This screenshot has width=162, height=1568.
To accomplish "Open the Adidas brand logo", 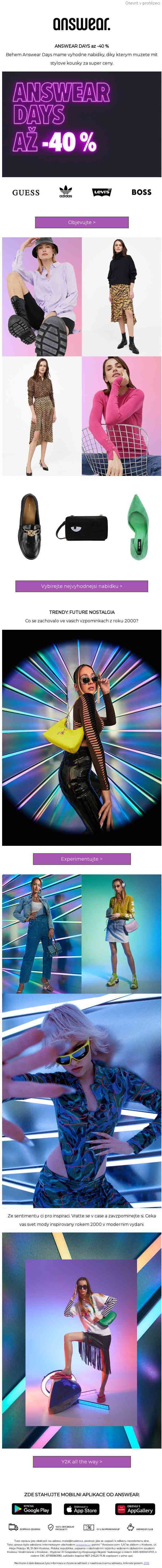I will point(65,192).
